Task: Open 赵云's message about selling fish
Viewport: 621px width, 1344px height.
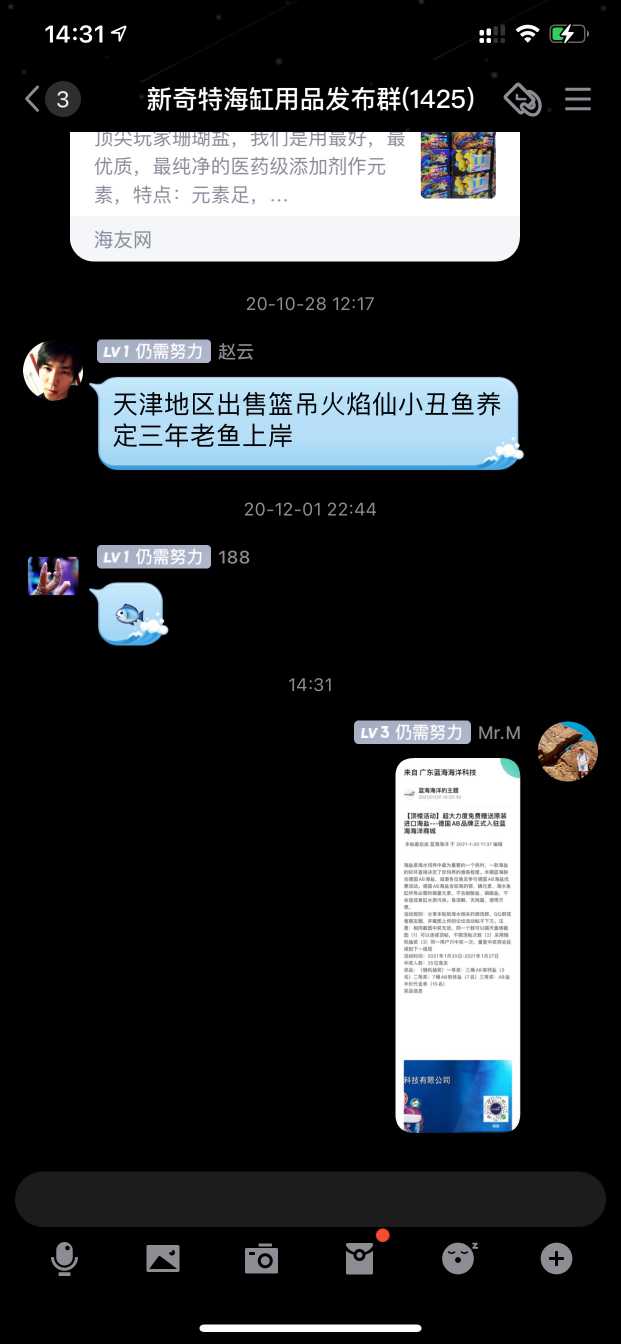Action: point(307,421)
